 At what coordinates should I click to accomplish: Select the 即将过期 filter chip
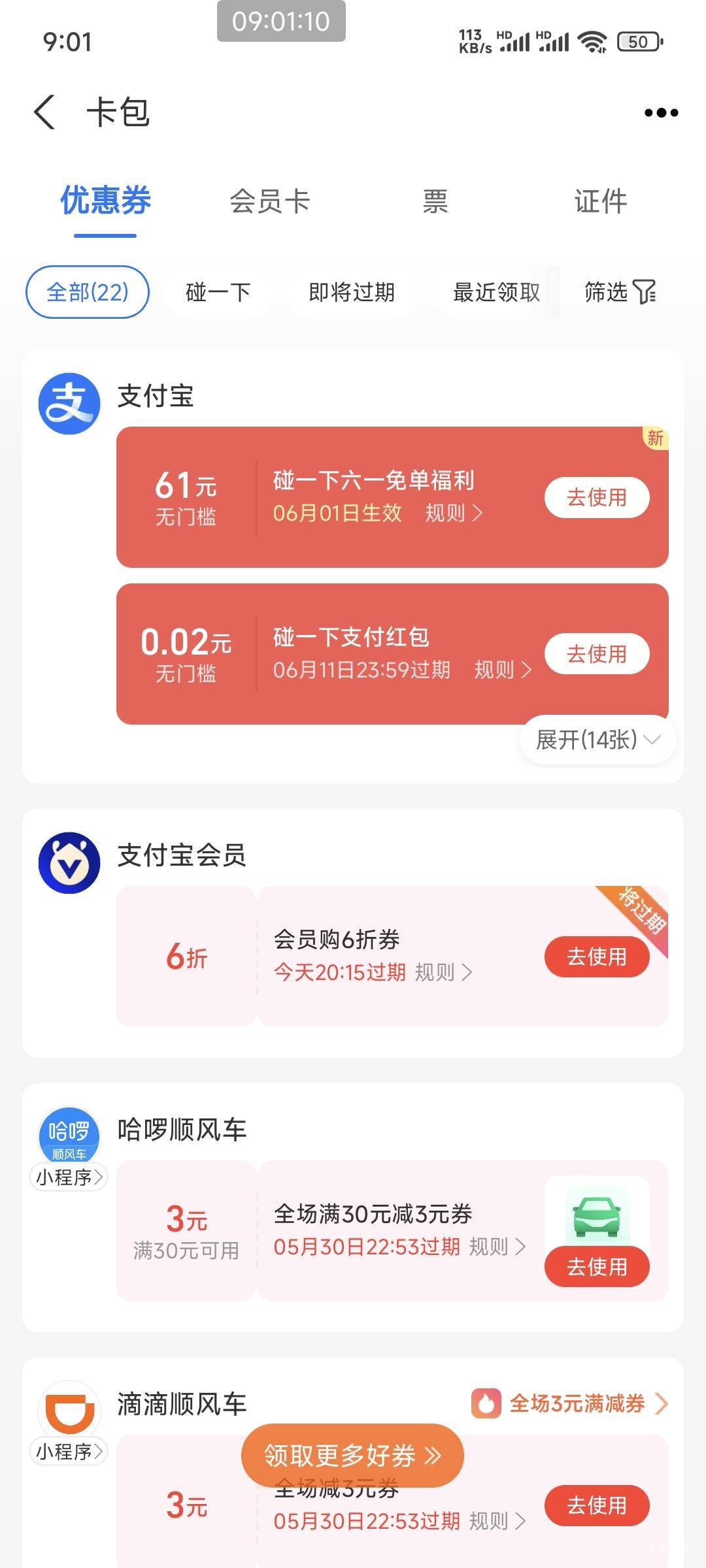coord(352,292)
